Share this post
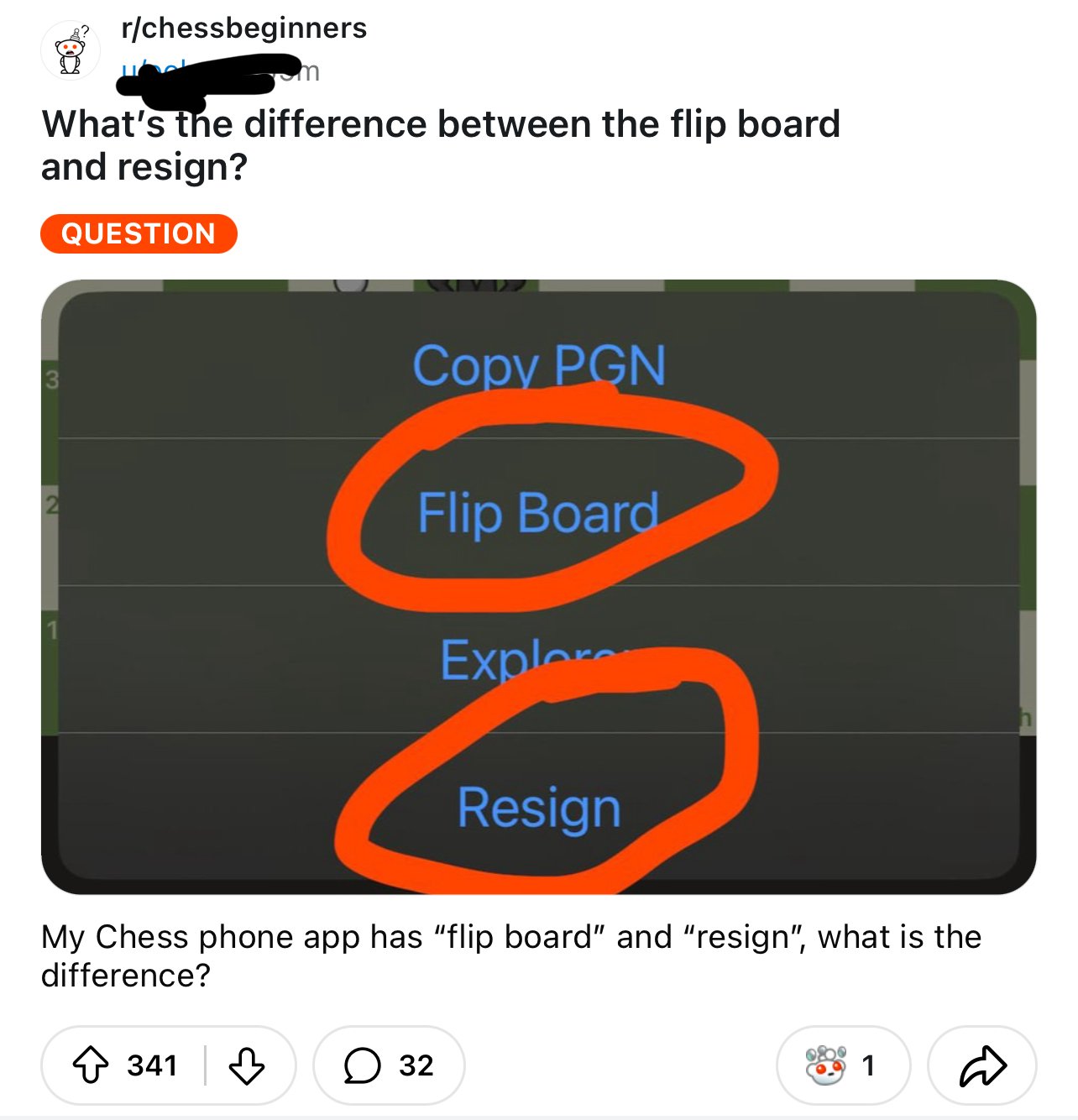 981,1065
